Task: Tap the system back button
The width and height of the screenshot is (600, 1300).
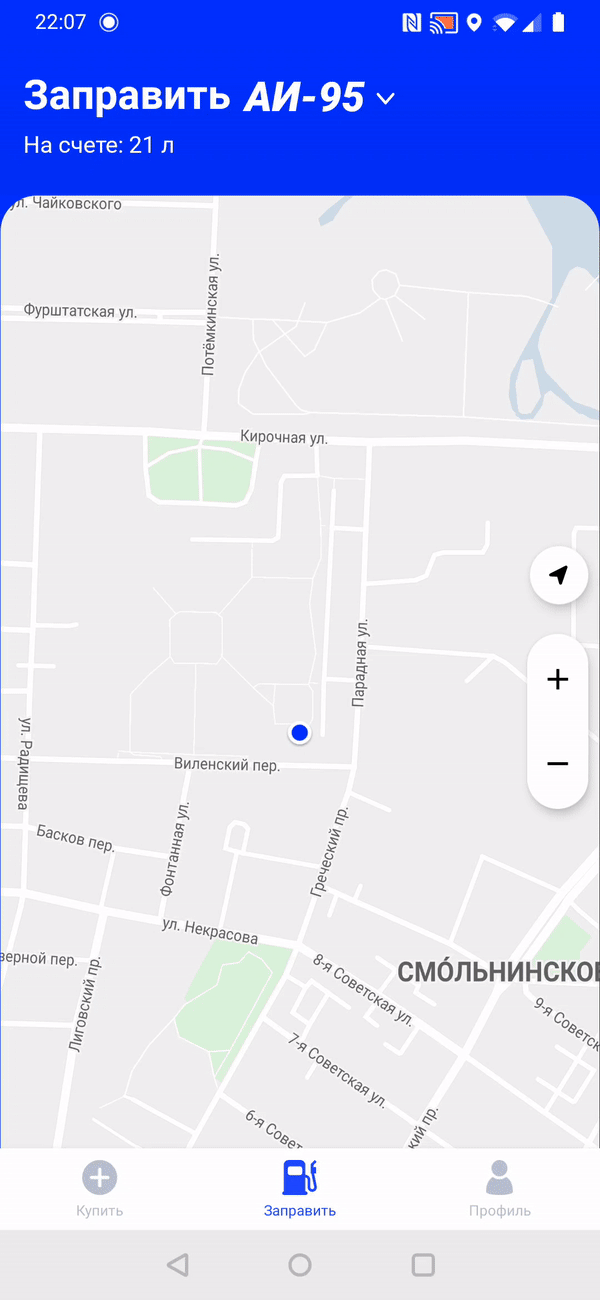Action: 178,1265
